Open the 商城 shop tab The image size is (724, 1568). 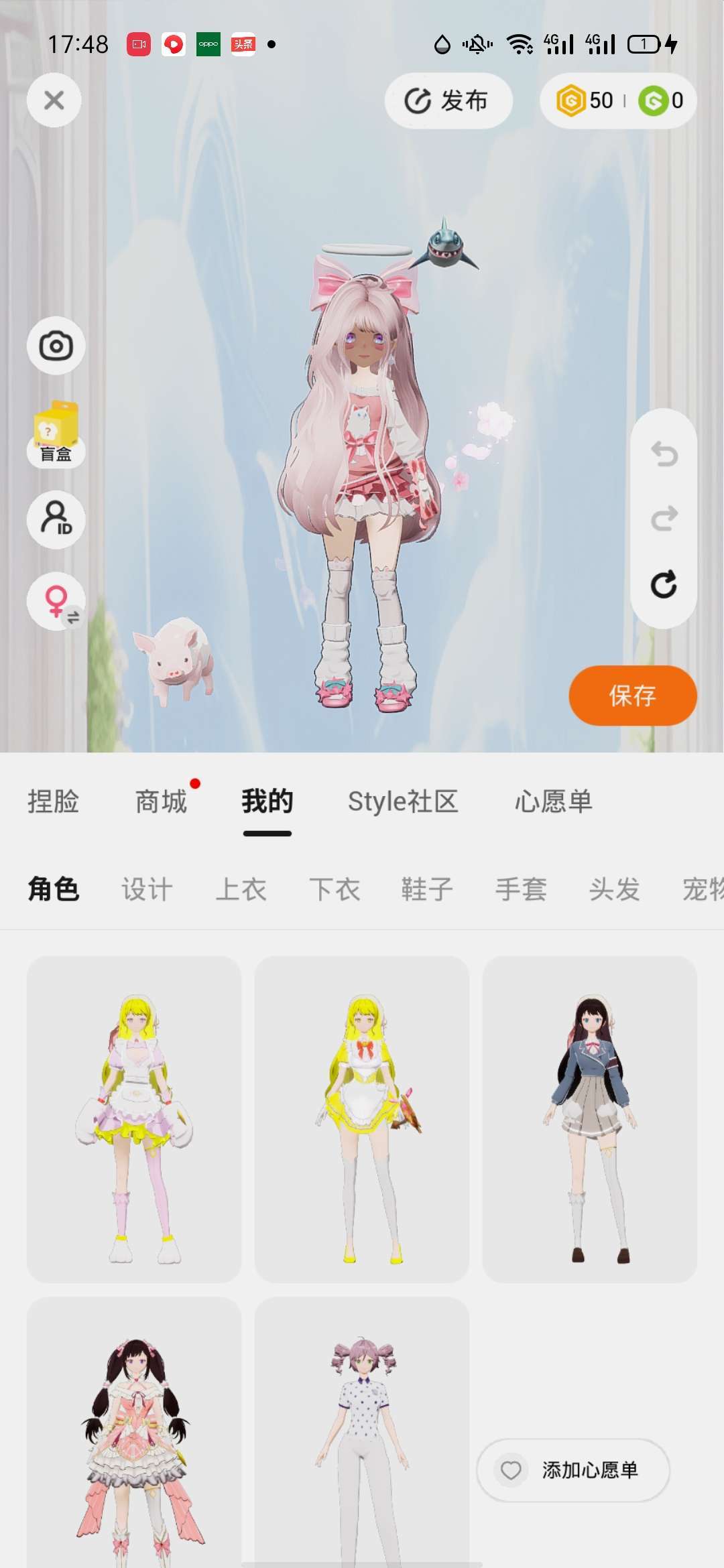tap(161, 801)
